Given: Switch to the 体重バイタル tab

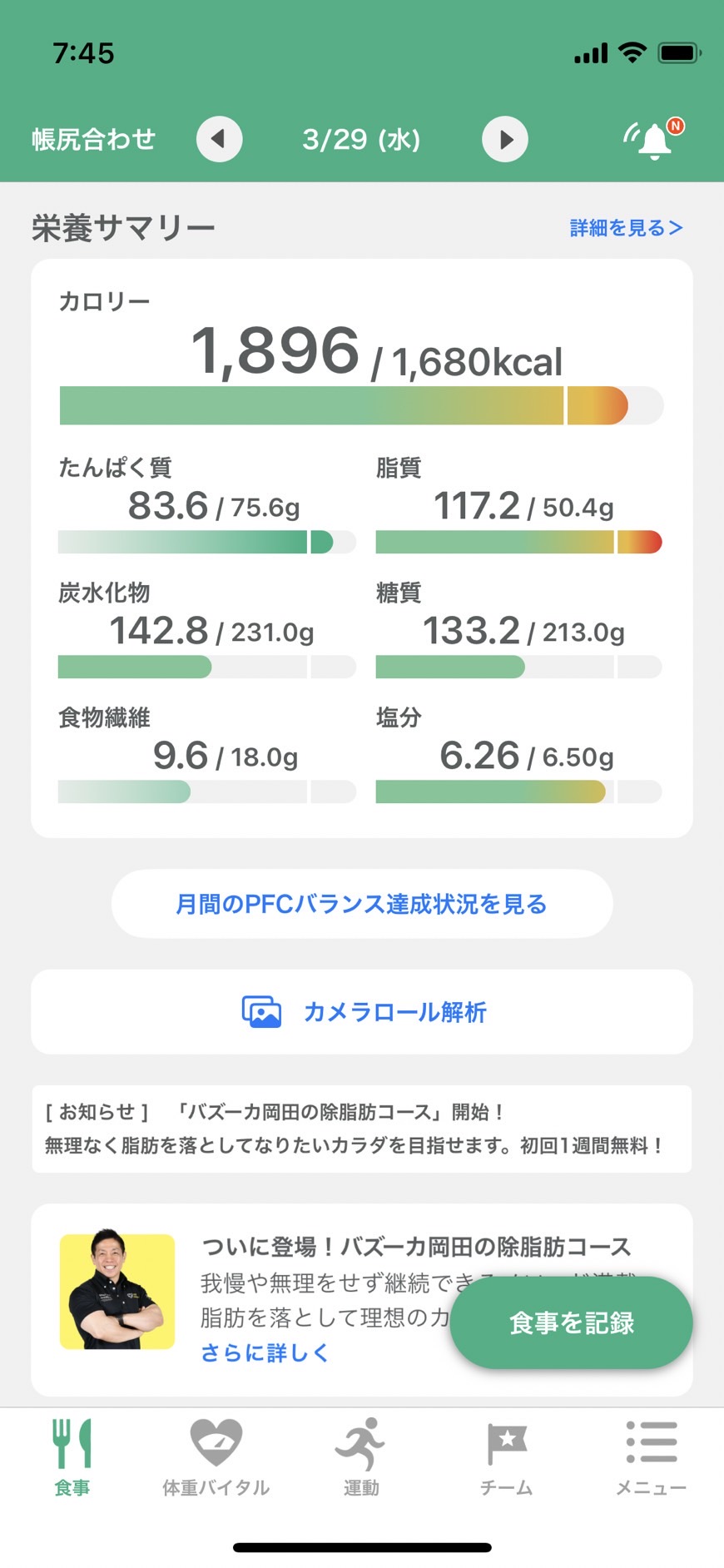Looking at the screenshot, I should point(216,1457).
